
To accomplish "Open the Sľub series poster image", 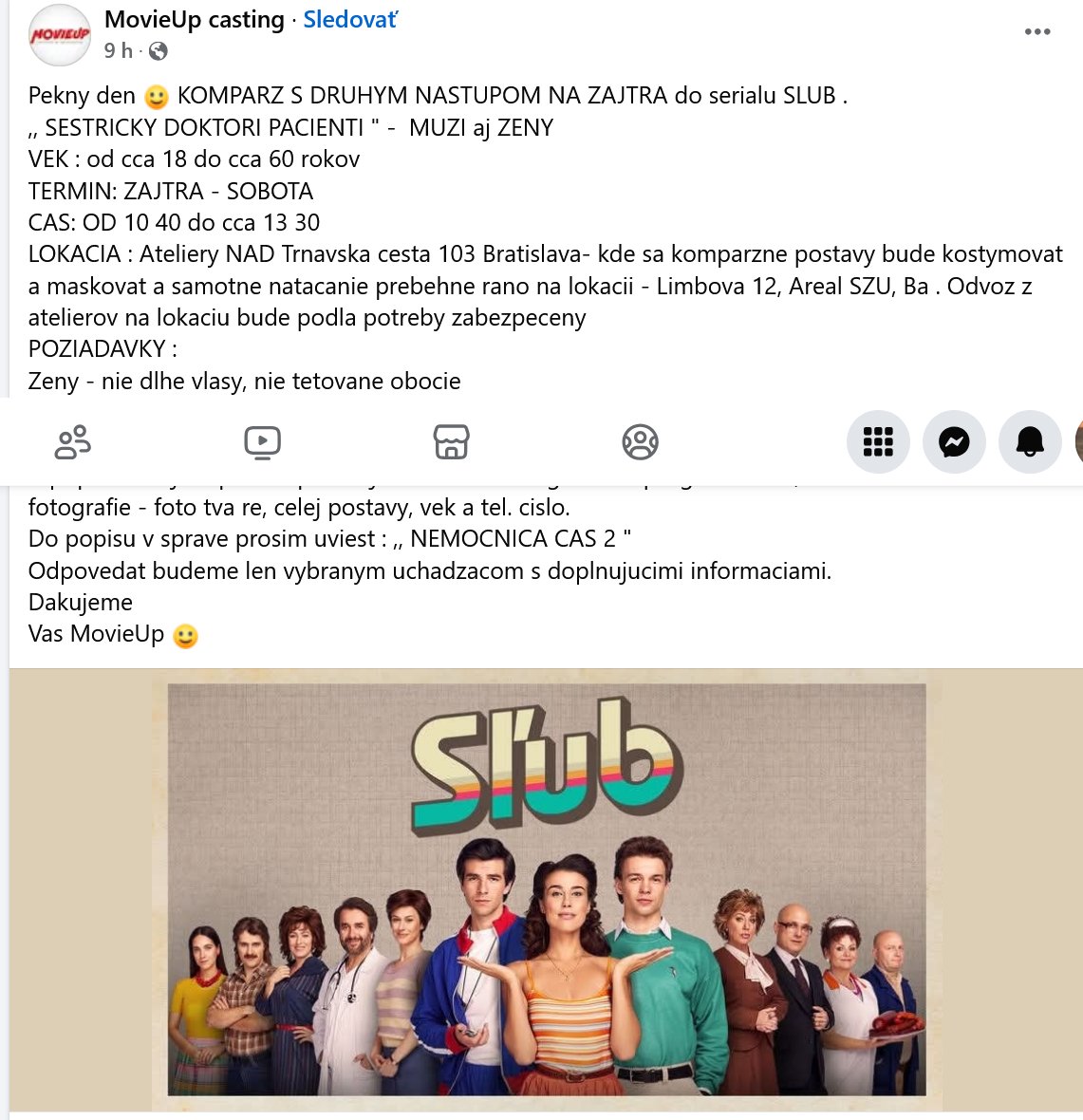I will [546, 889].
